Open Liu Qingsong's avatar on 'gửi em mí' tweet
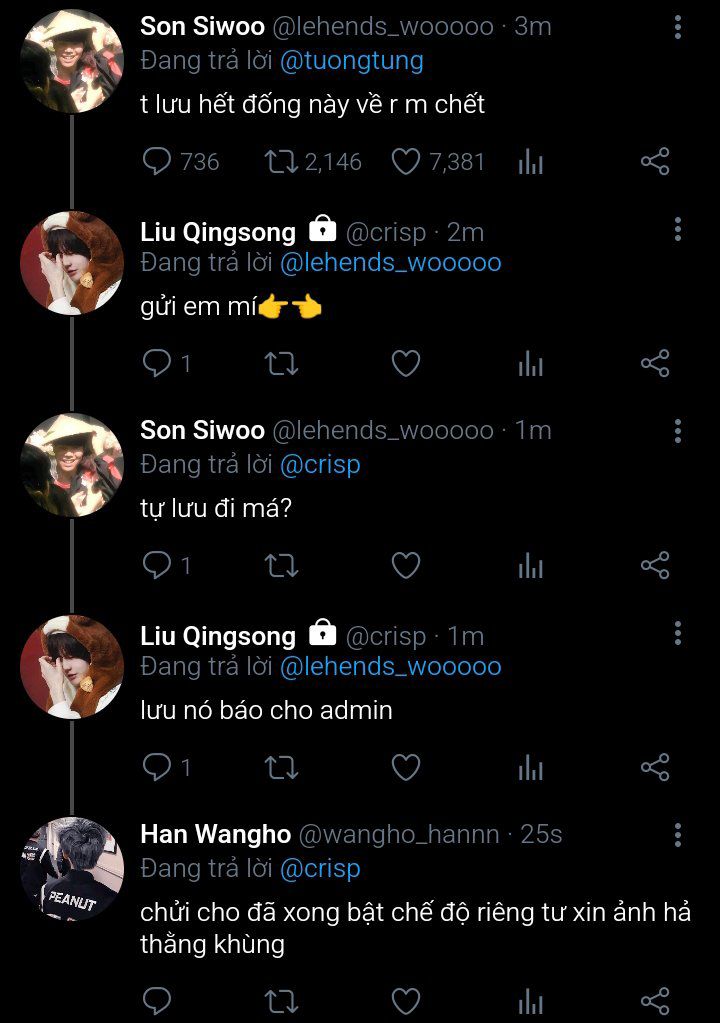The width and height of the screenshot is (720, 1023). (x=71, y=263)
